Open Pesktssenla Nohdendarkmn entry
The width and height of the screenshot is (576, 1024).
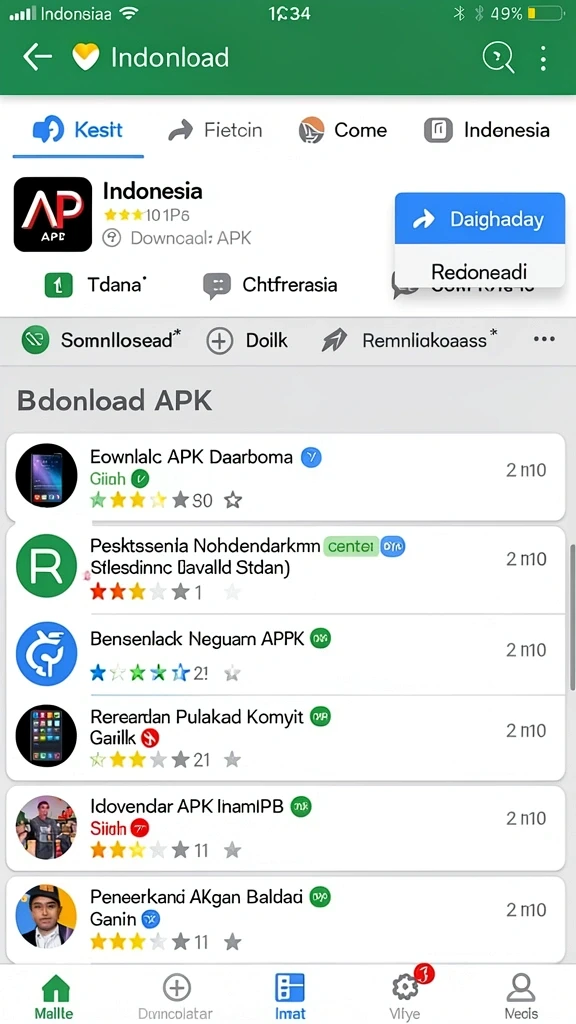285,569
